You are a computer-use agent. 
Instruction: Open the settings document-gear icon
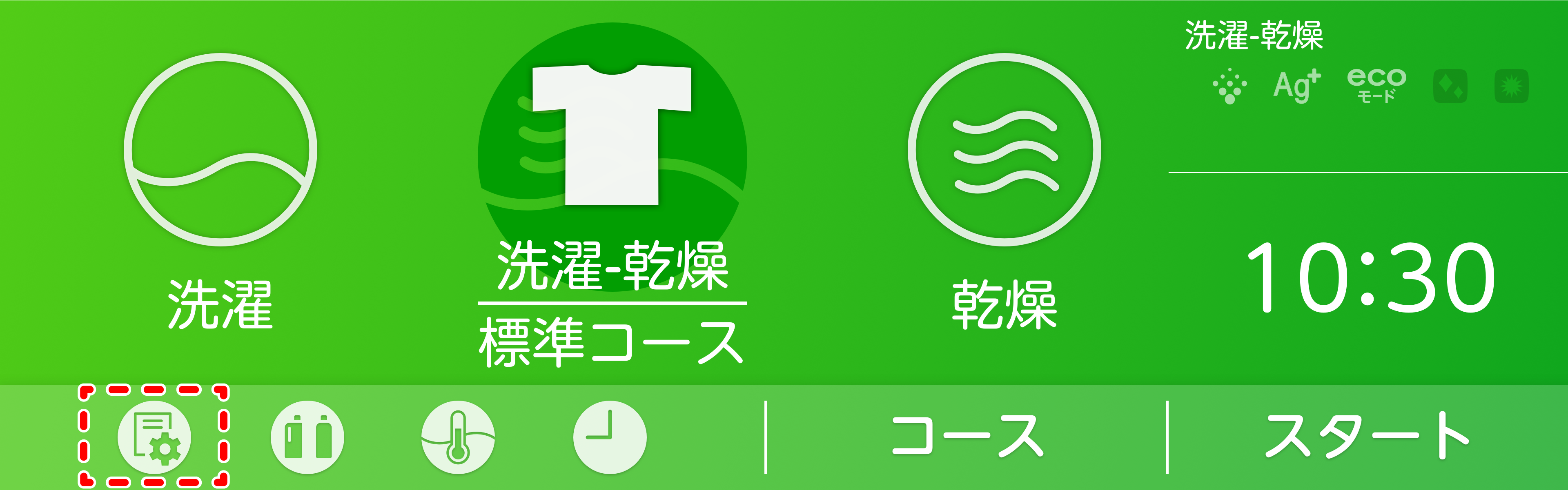pos(155,437)
